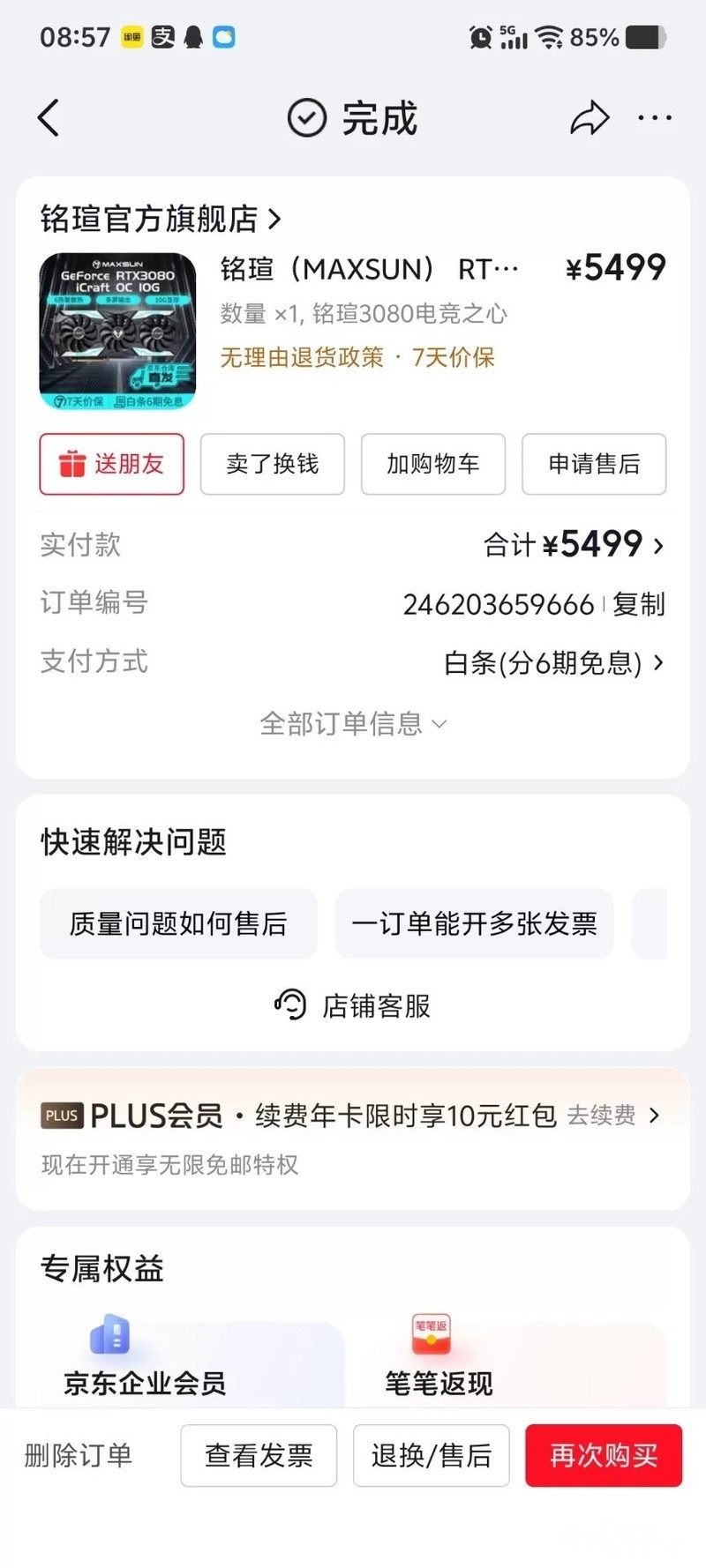
Task: Copy the order number with 复制
Action: point(639,604)
